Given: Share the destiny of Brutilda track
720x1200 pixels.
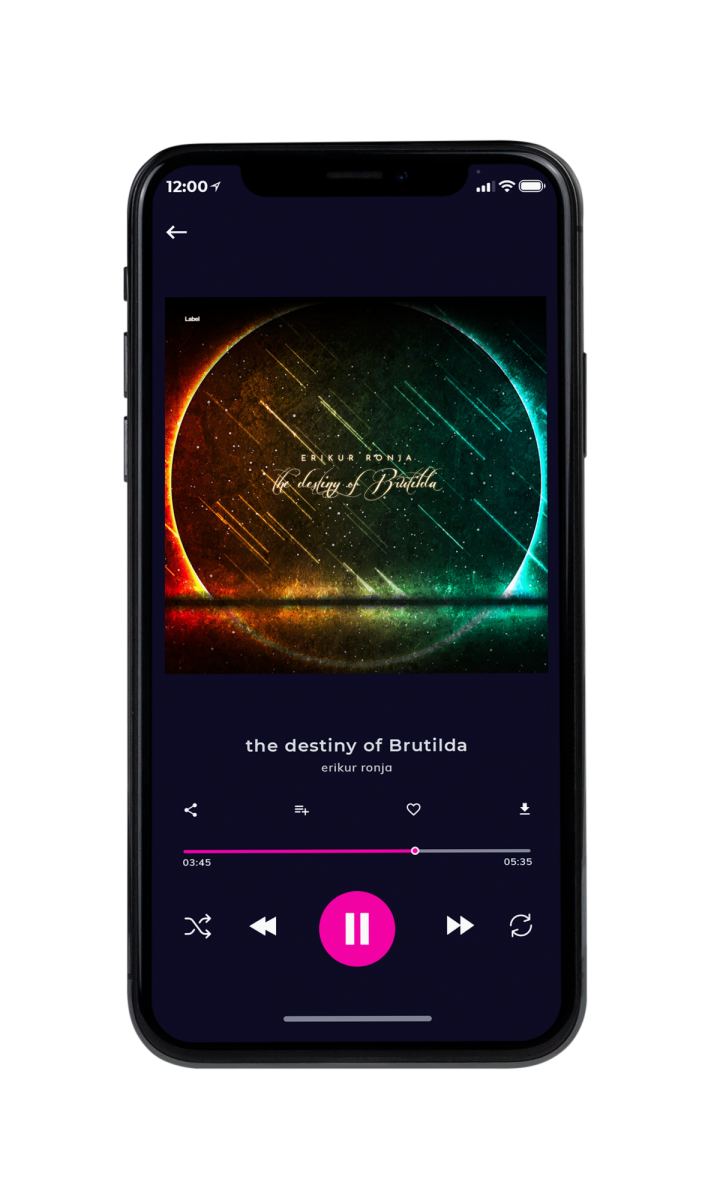Looking at the screenshot, I should click(x=191, y=810).
